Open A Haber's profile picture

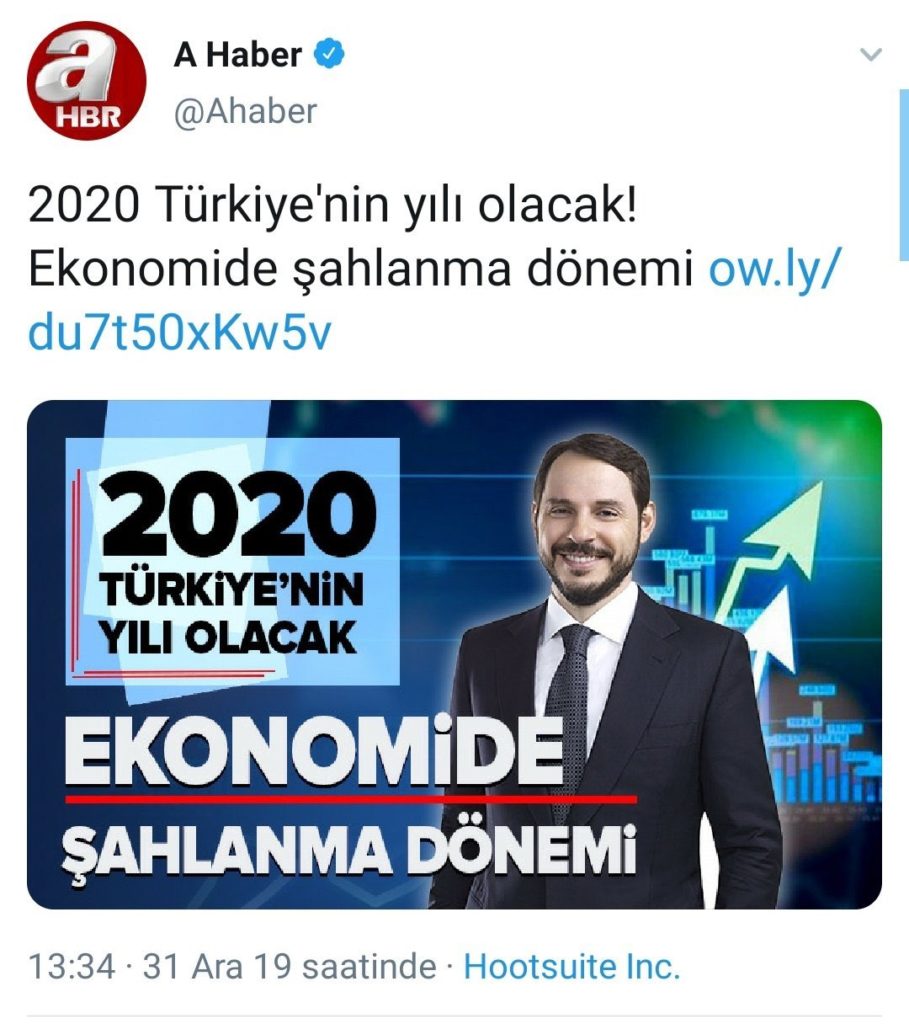click(x=86, y=80)
